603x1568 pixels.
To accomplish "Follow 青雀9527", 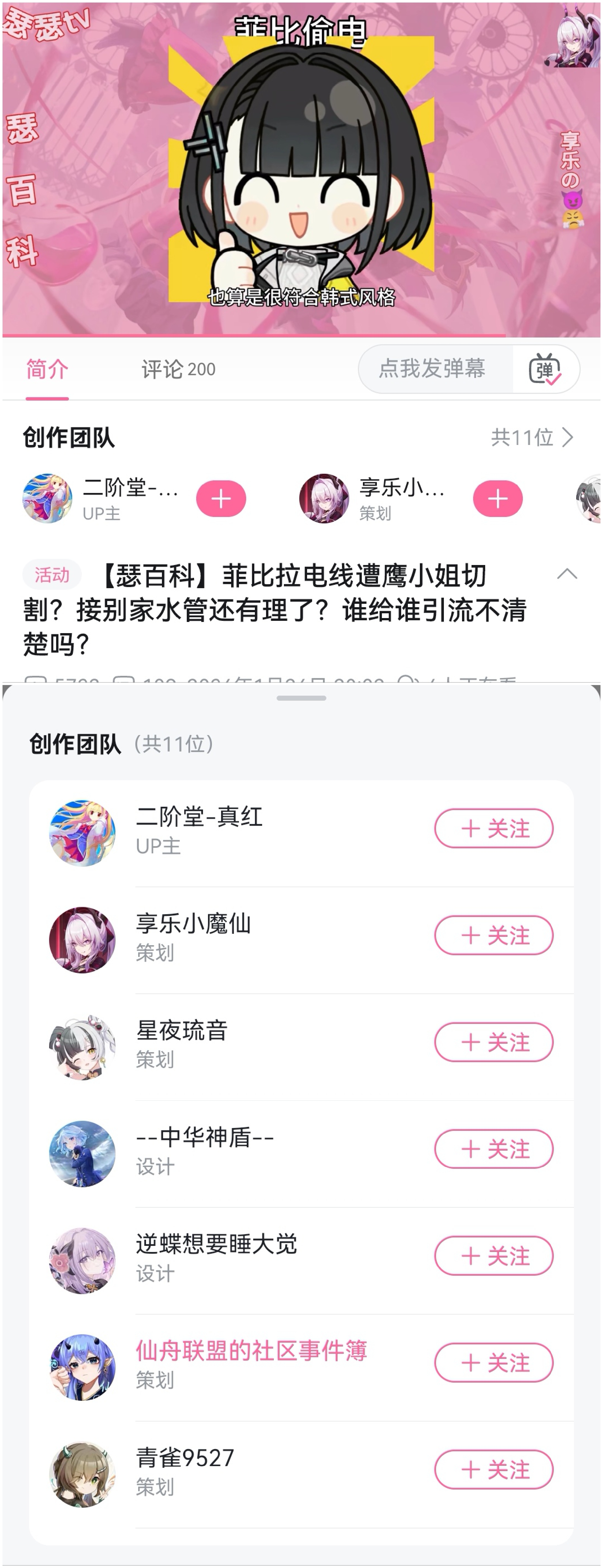I will [x=494, y=1469].
